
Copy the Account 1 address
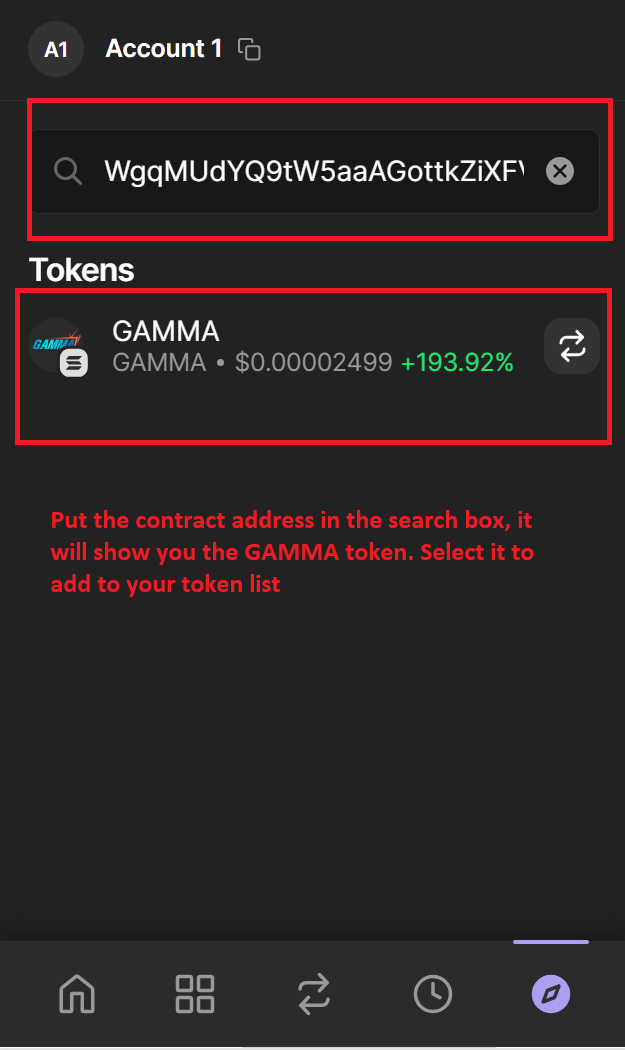point(250,49)
